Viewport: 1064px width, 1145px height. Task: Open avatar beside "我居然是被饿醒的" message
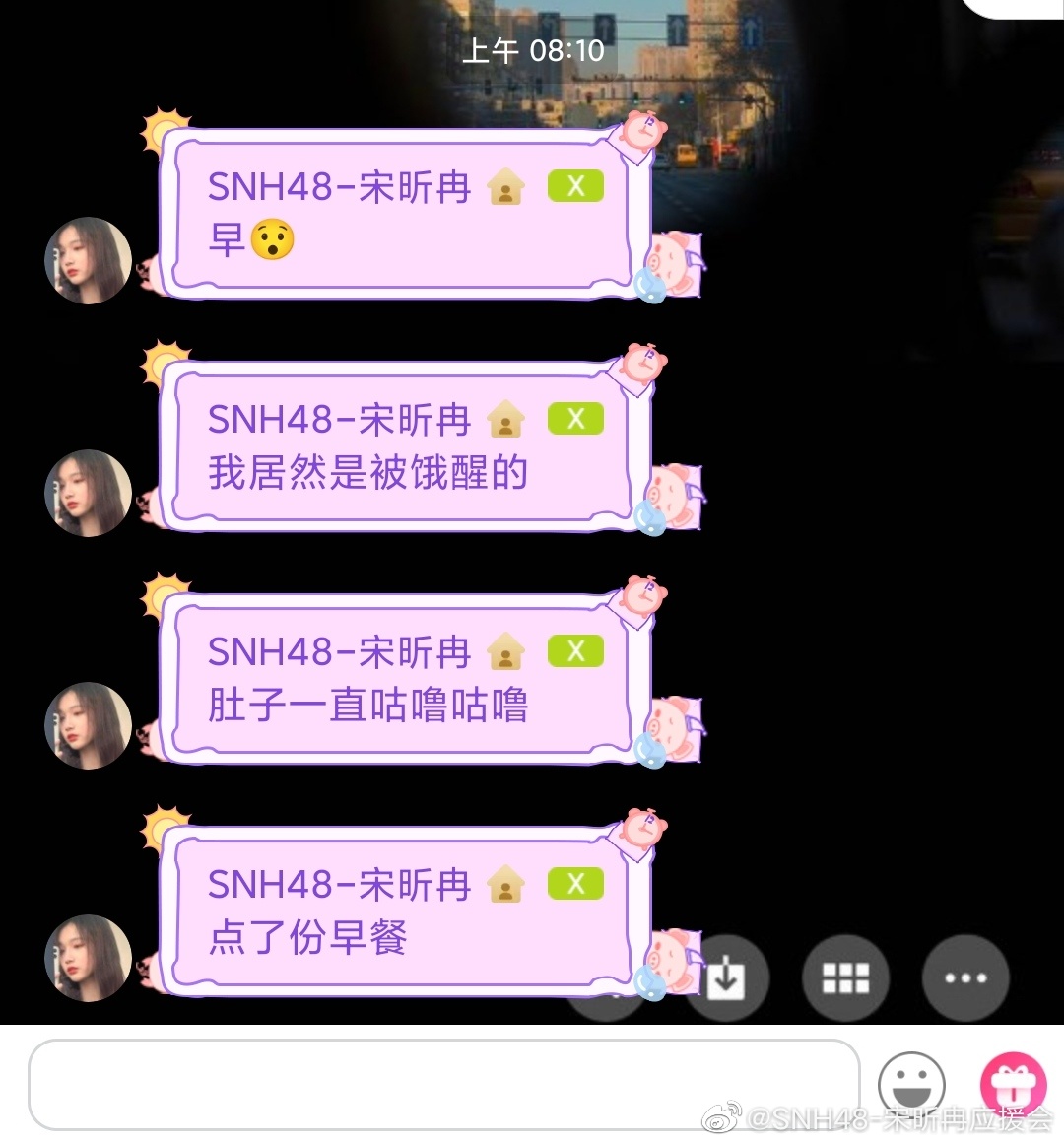89,493
